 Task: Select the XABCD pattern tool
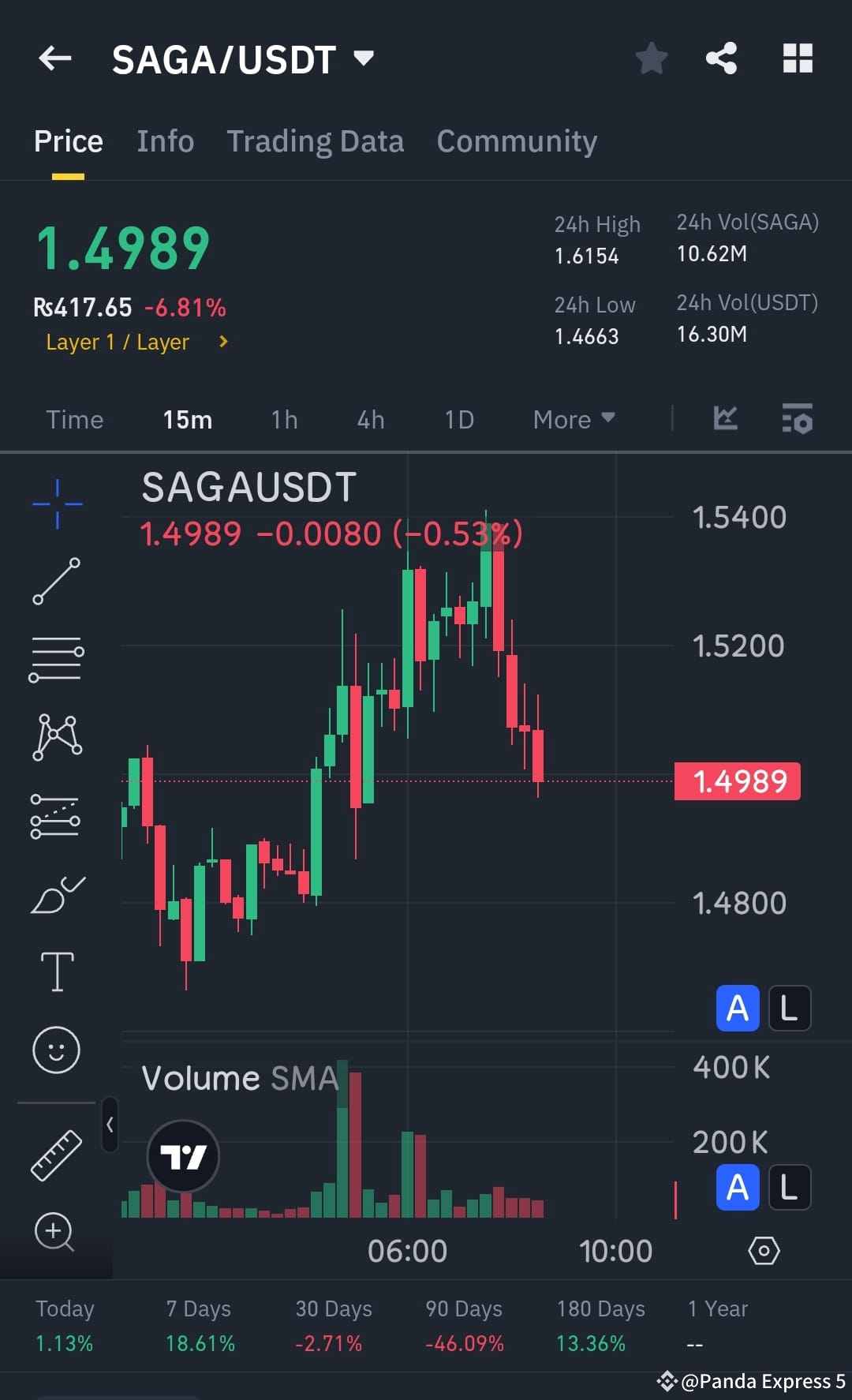[x=56, y=736]
